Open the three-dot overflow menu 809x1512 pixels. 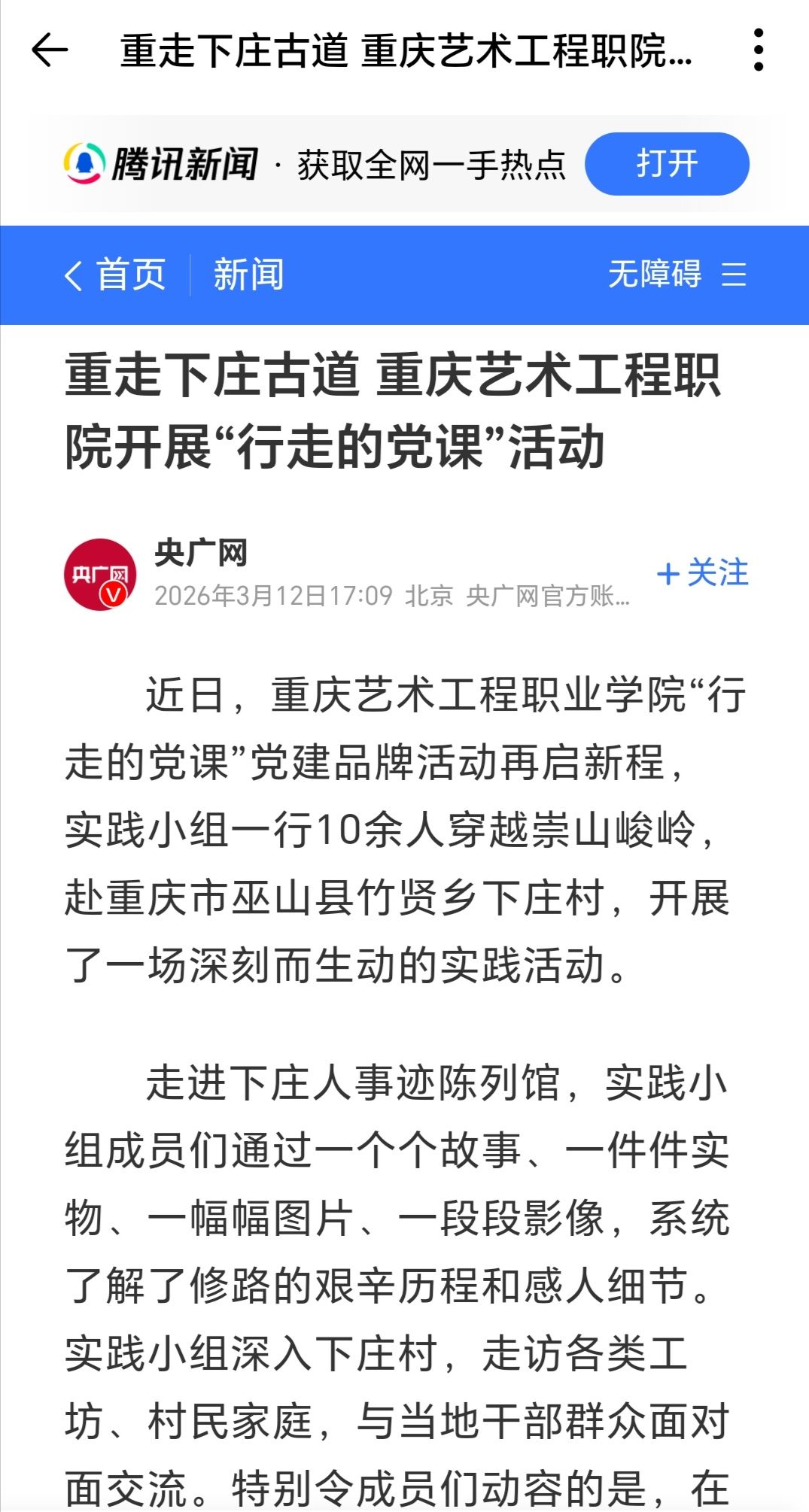[x=758, y=50]
